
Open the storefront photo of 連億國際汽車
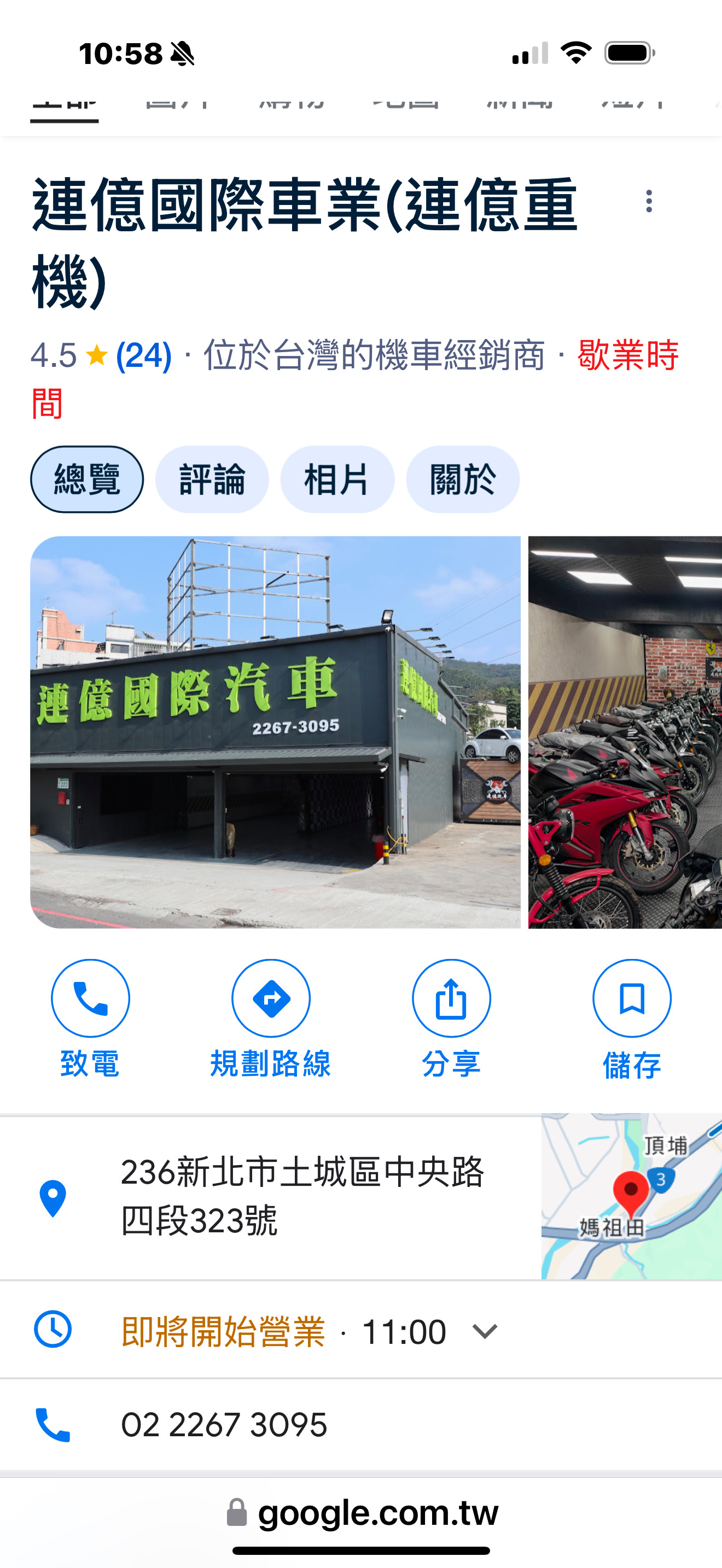[x=275, y=732]
